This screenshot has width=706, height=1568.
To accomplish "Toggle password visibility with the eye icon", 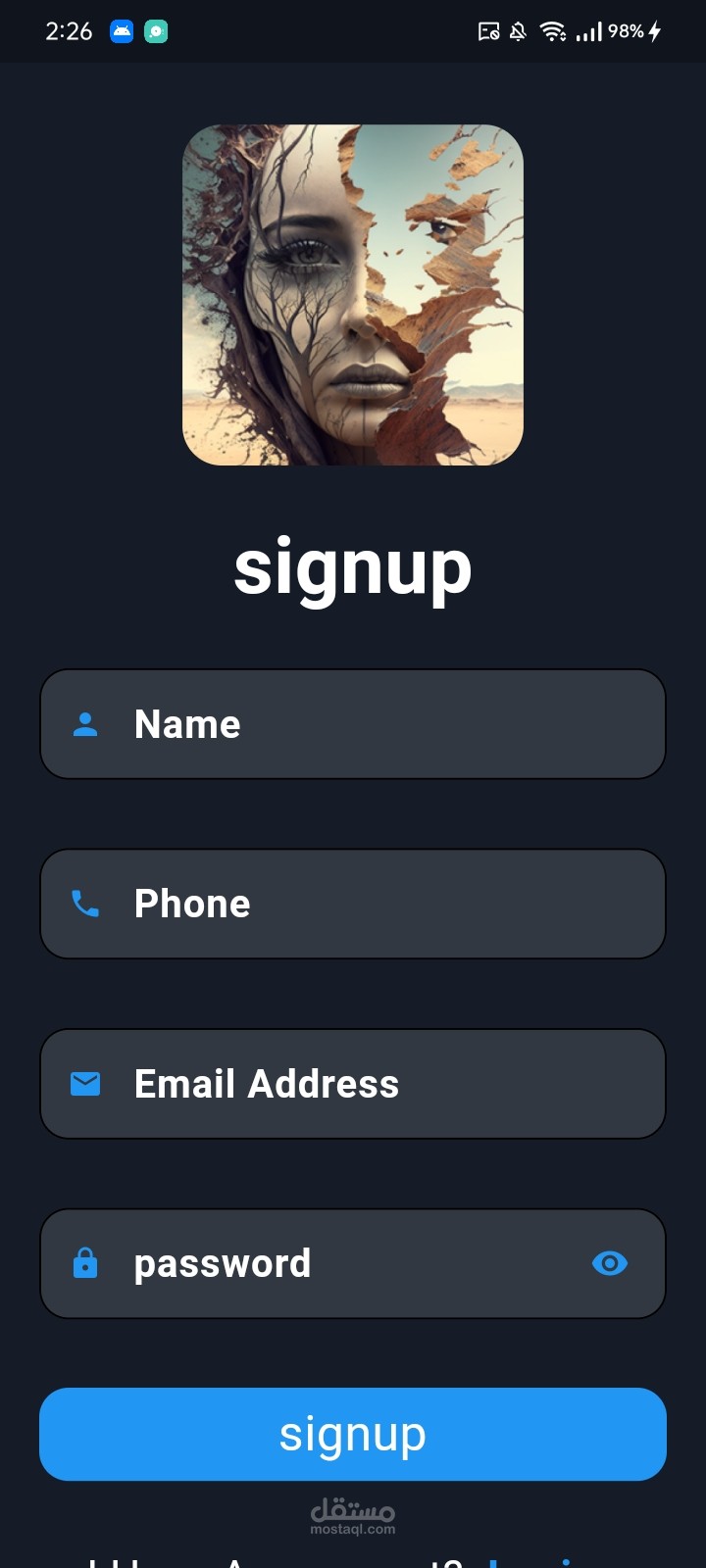I will click(610, 1263).
